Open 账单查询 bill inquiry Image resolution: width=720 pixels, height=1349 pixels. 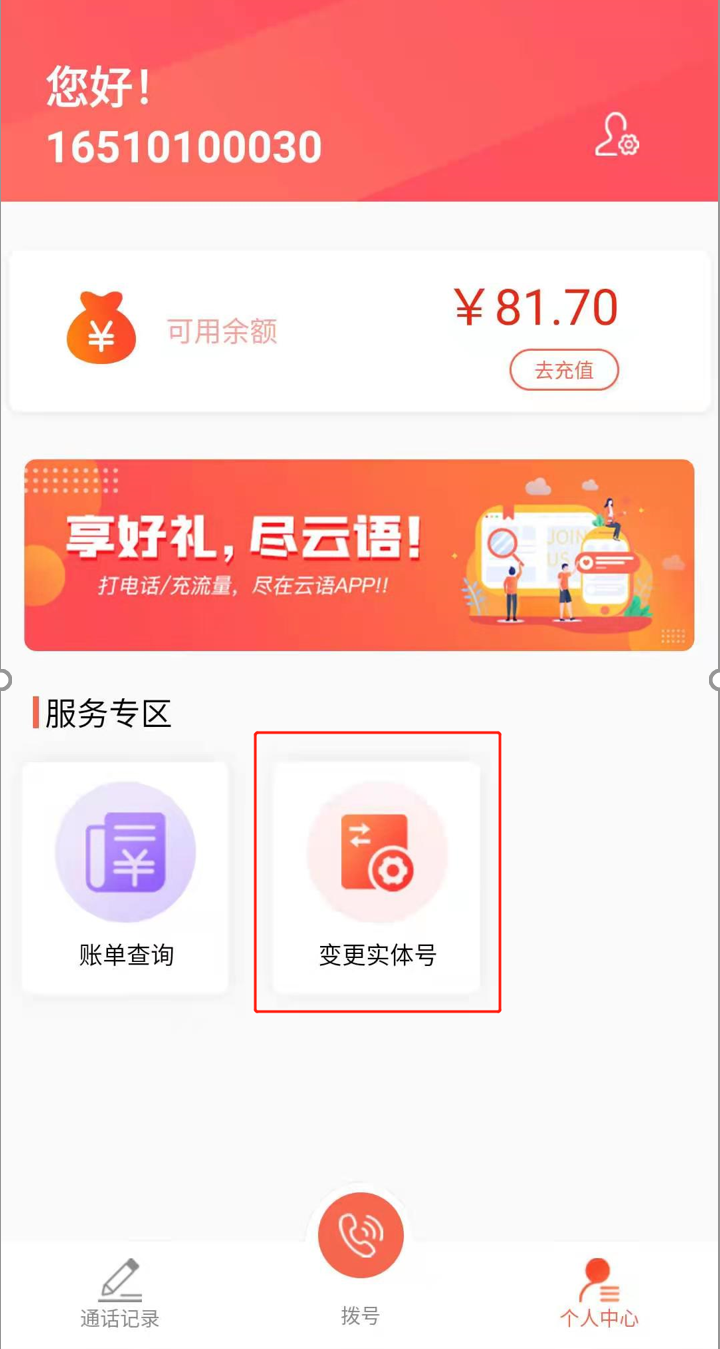click(x=126, y=877)
